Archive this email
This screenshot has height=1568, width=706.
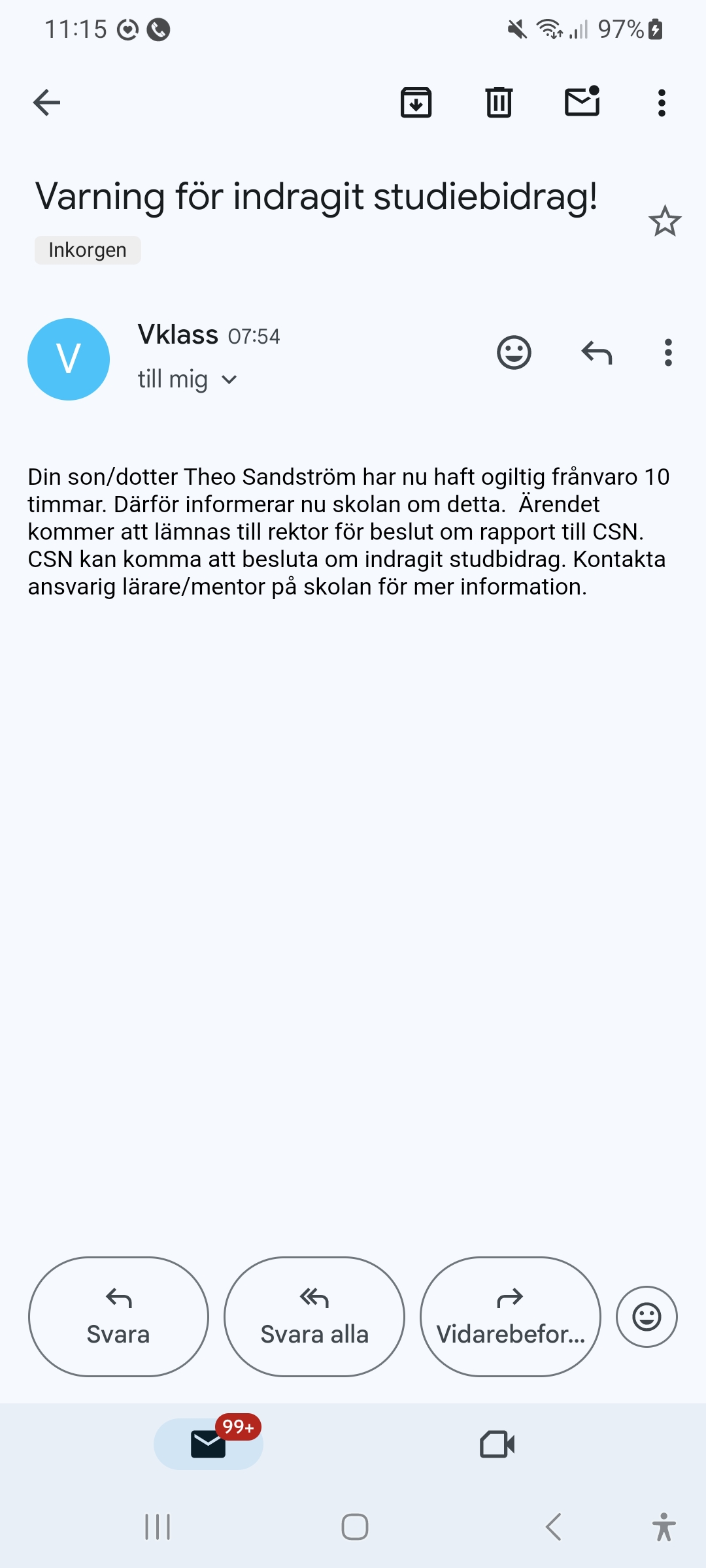point(416,103)
